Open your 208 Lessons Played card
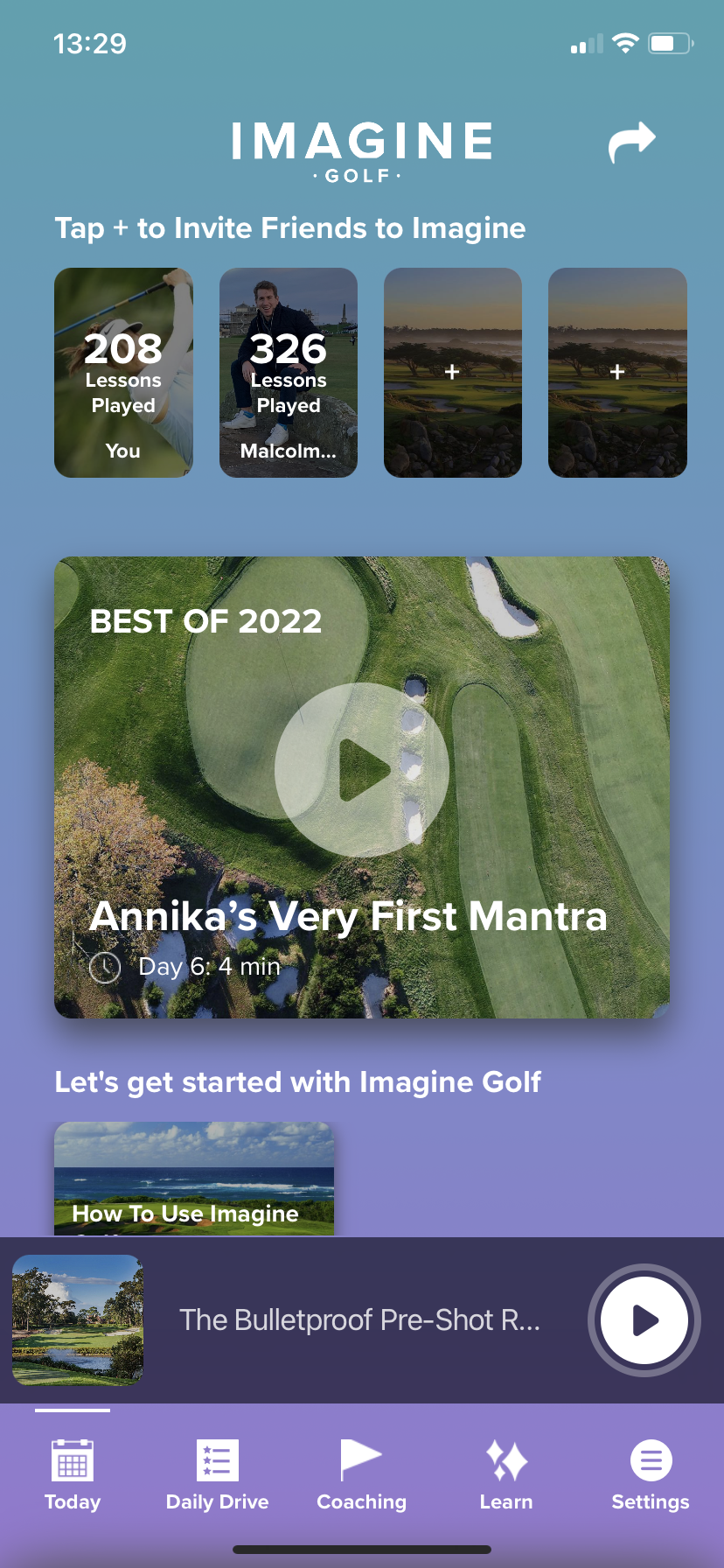 pyautogui.click(x=123, y=373)
